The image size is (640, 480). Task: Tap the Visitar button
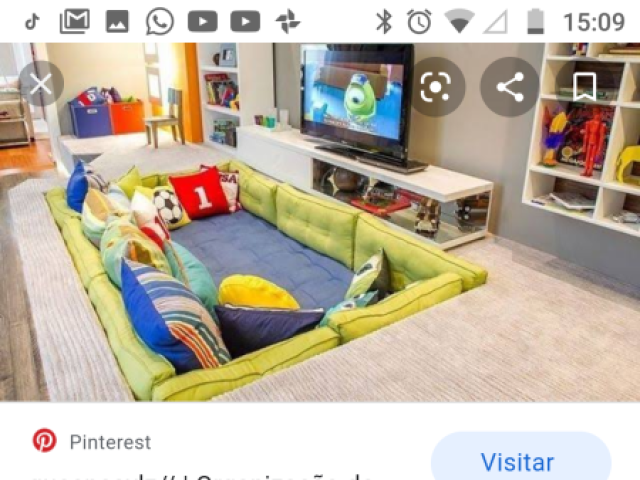517,462
